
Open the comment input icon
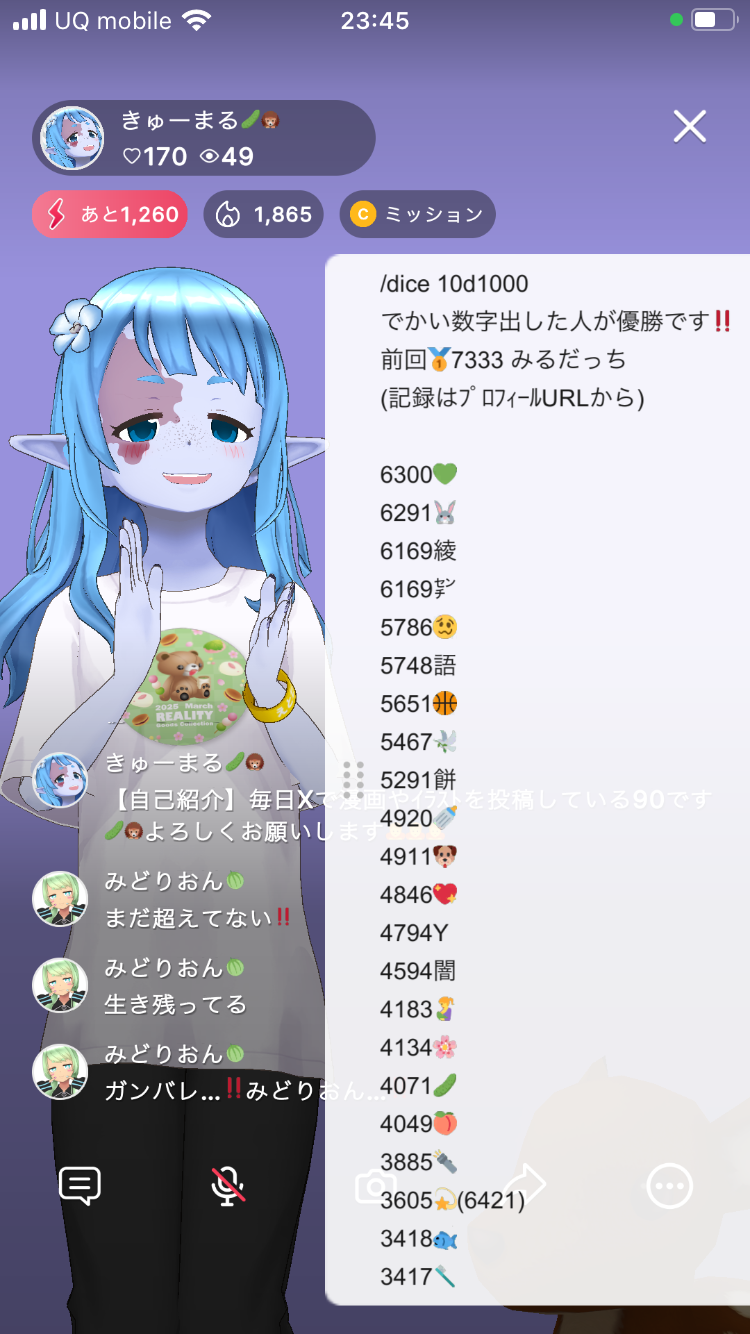[80, 1186]
